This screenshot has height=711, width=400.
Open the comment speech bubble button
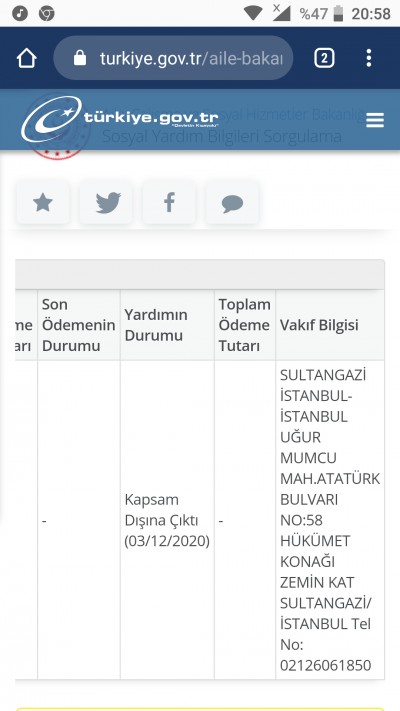tap(232, 202)
